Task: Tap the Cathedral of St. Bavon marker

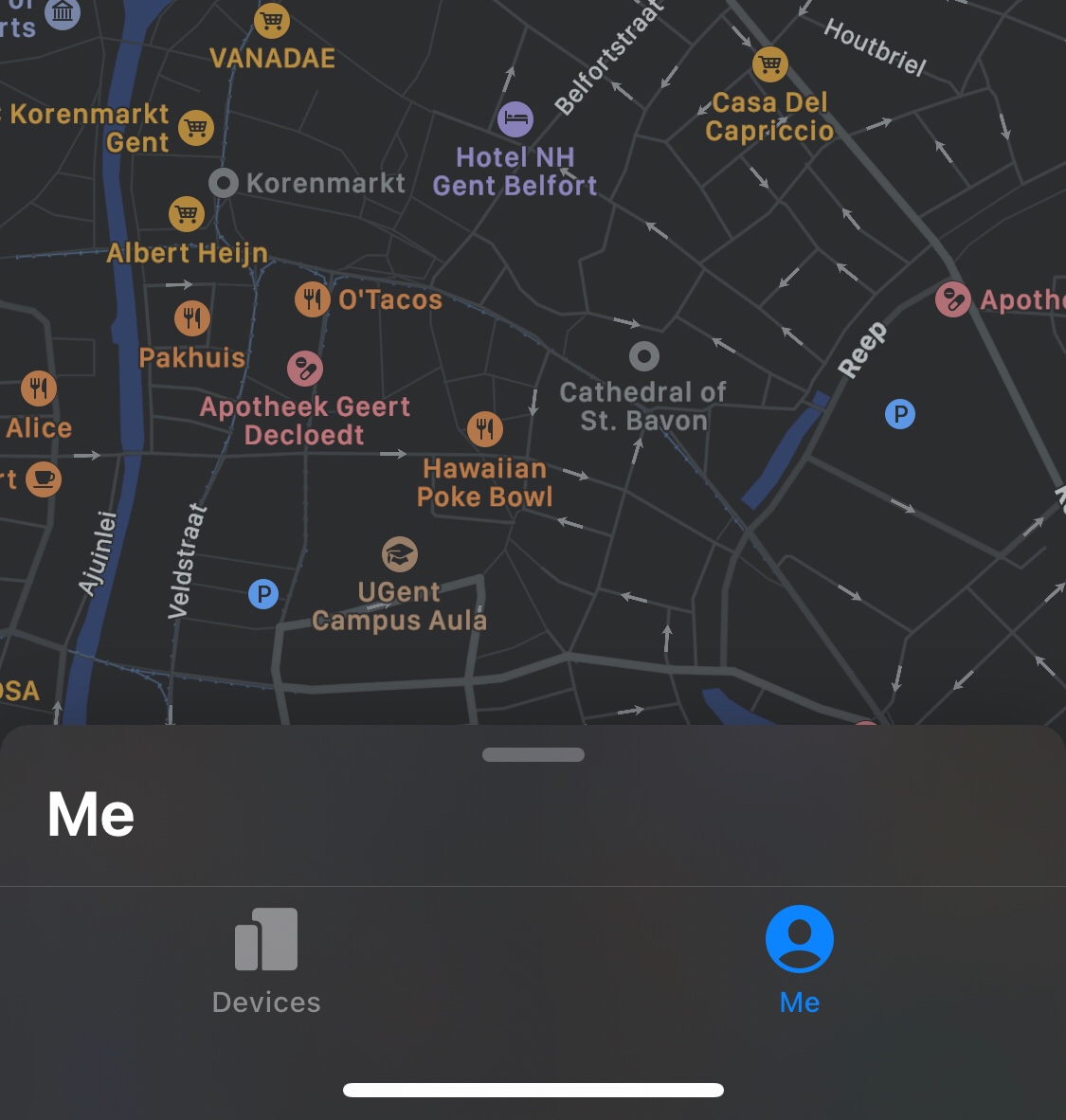Action: coord(643,356)
